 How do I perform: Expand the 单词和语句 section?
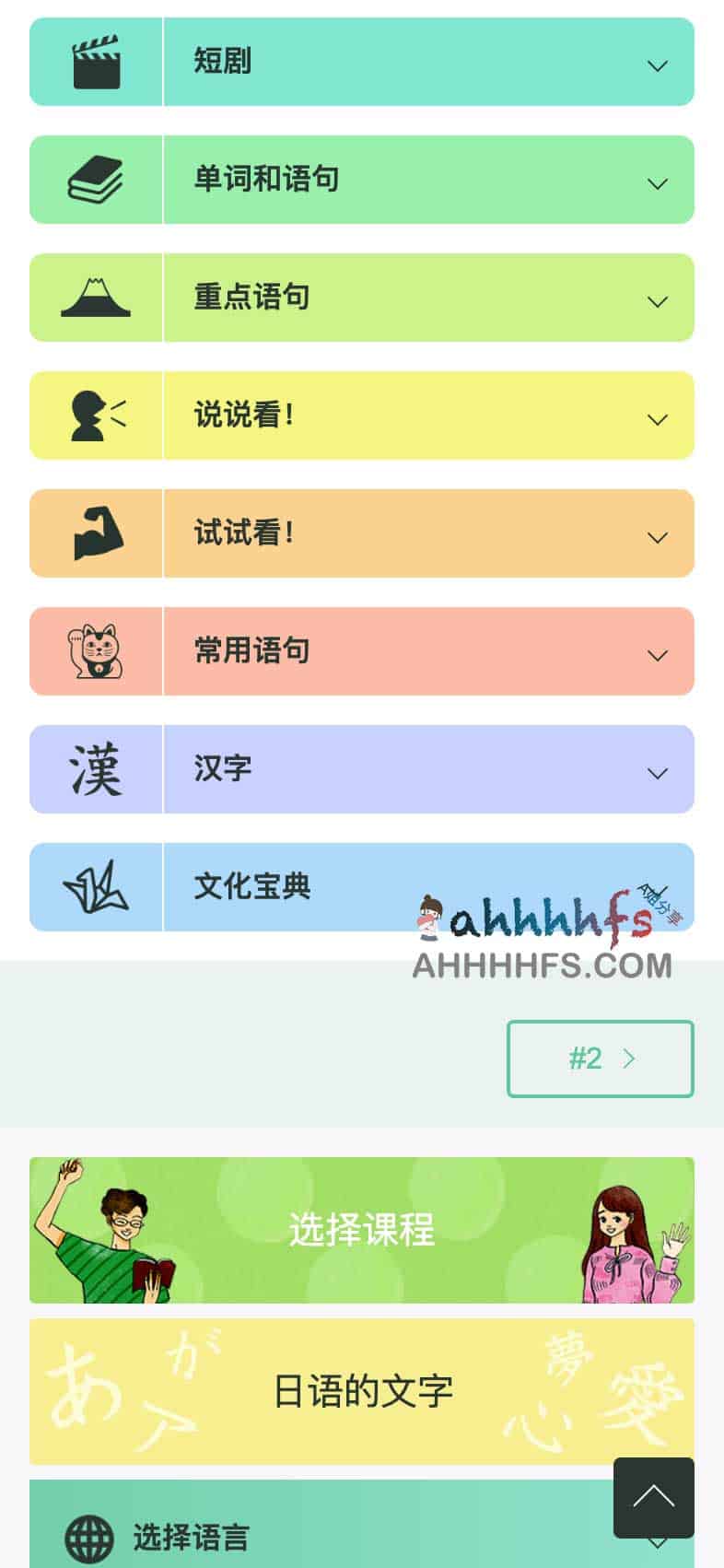pyautogui.click(x=657, y=183)
